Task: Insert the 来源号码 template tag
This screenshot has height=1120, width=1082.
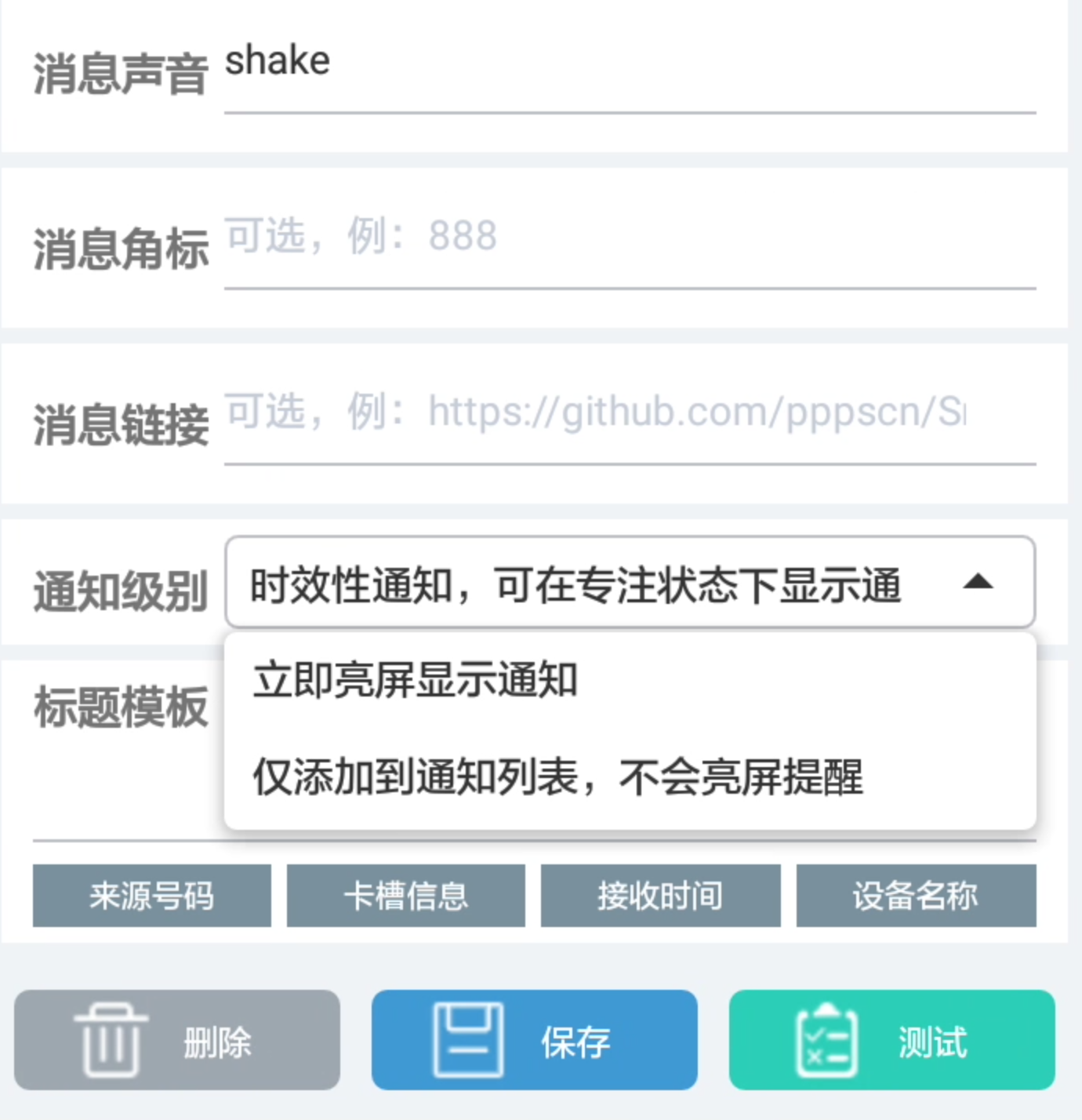Action: 152,896
